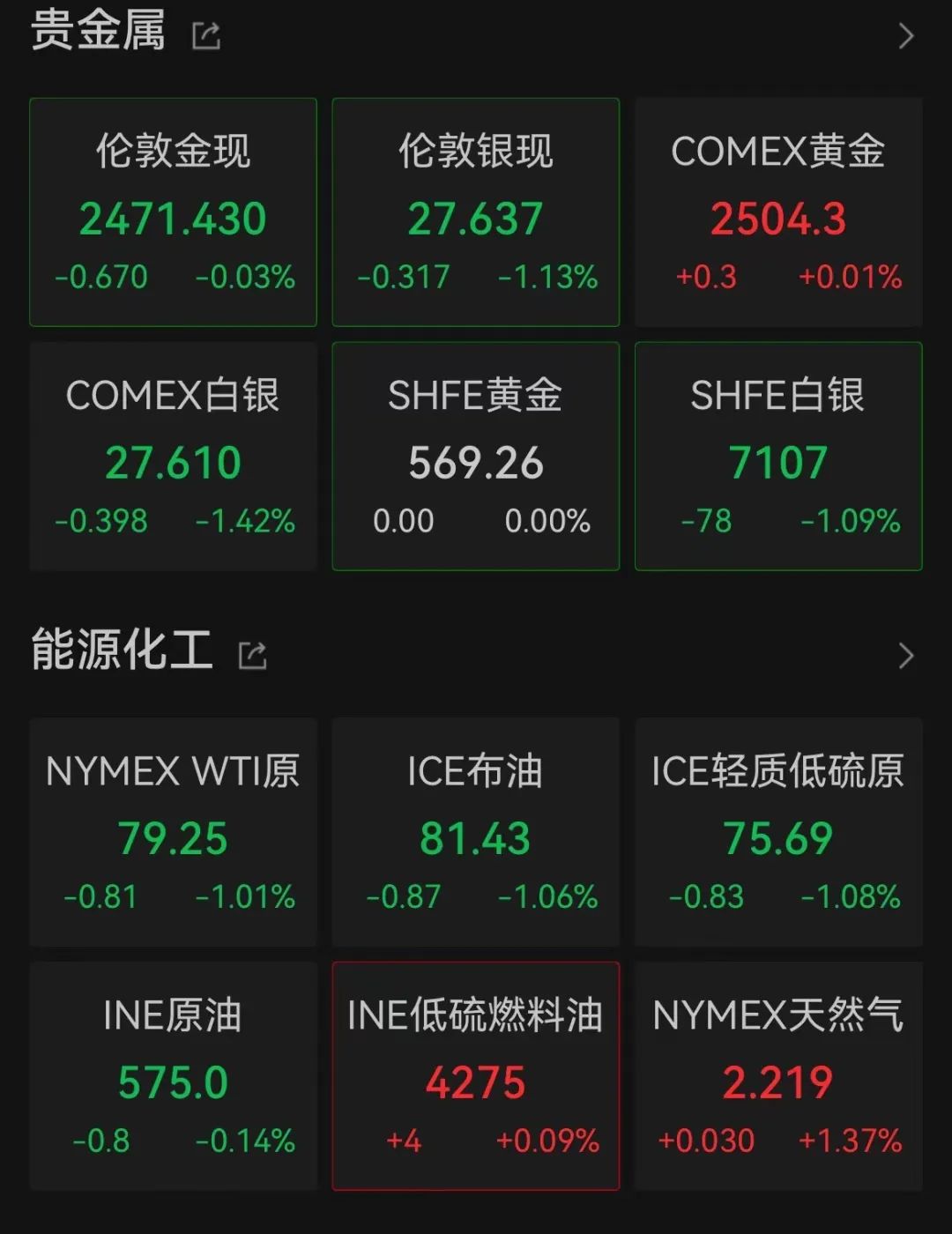Select the COMEX黄金 quote card
Image resolution: width=952 pixels, height=1234 pixels.
[x=778, y=212]
